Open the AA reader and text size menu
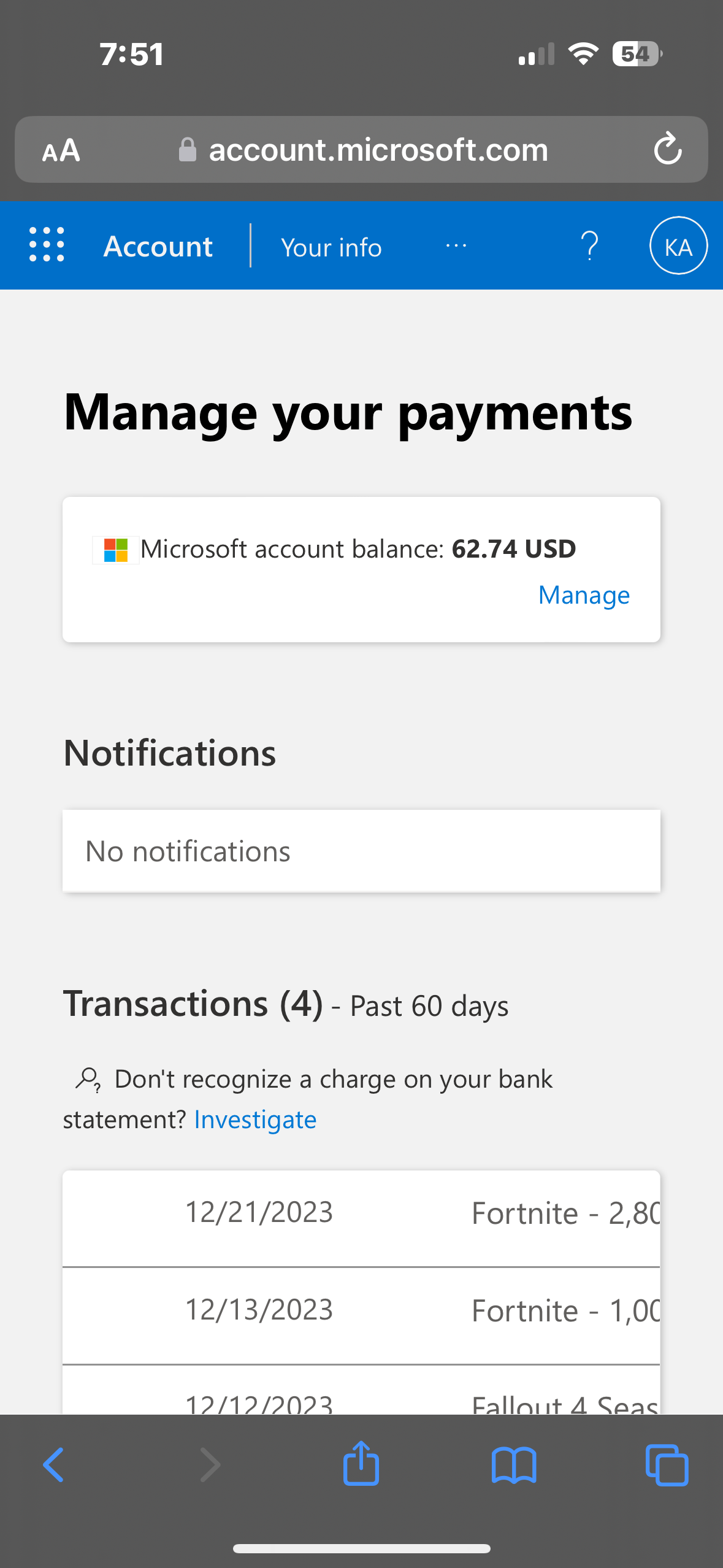The width and height of the screenshot is (723, 1568). (61, 150)
